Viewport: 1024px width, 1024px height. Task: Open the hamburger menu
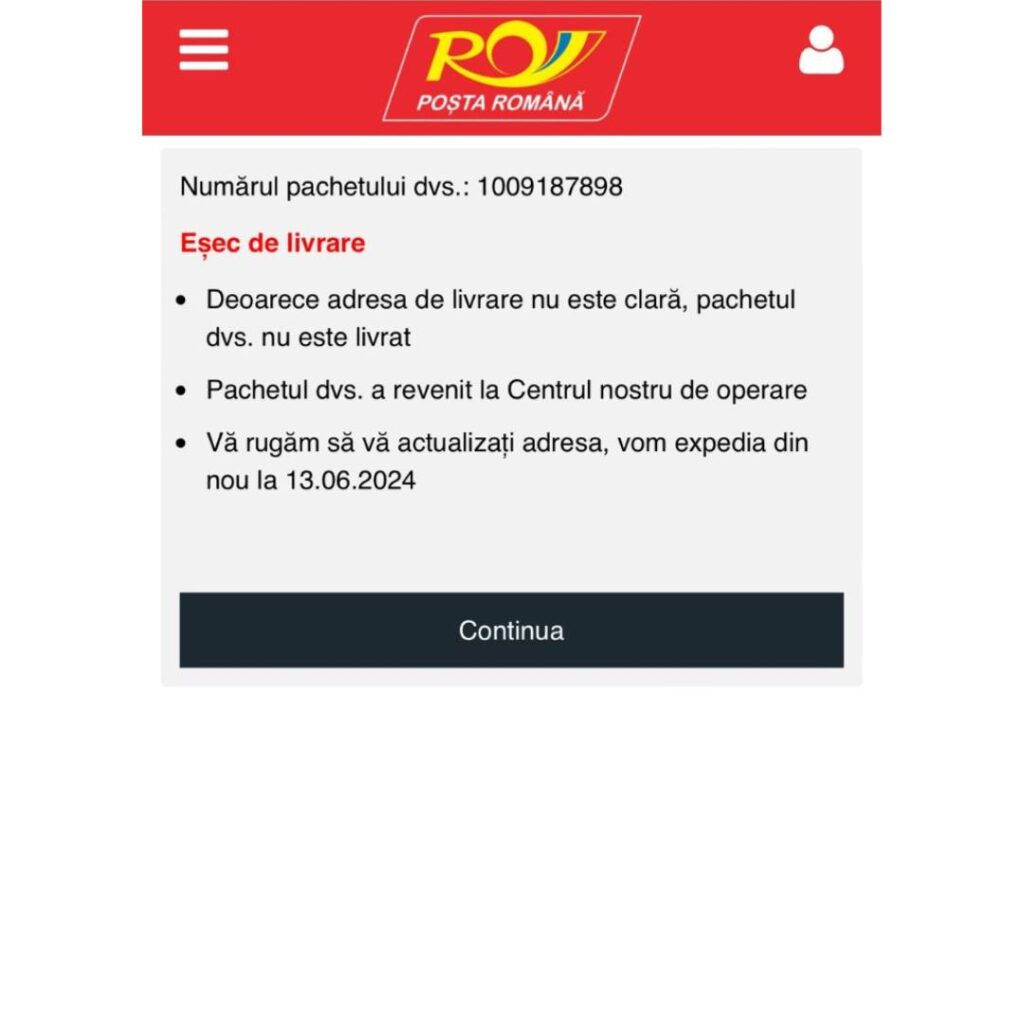pos(204,50)
